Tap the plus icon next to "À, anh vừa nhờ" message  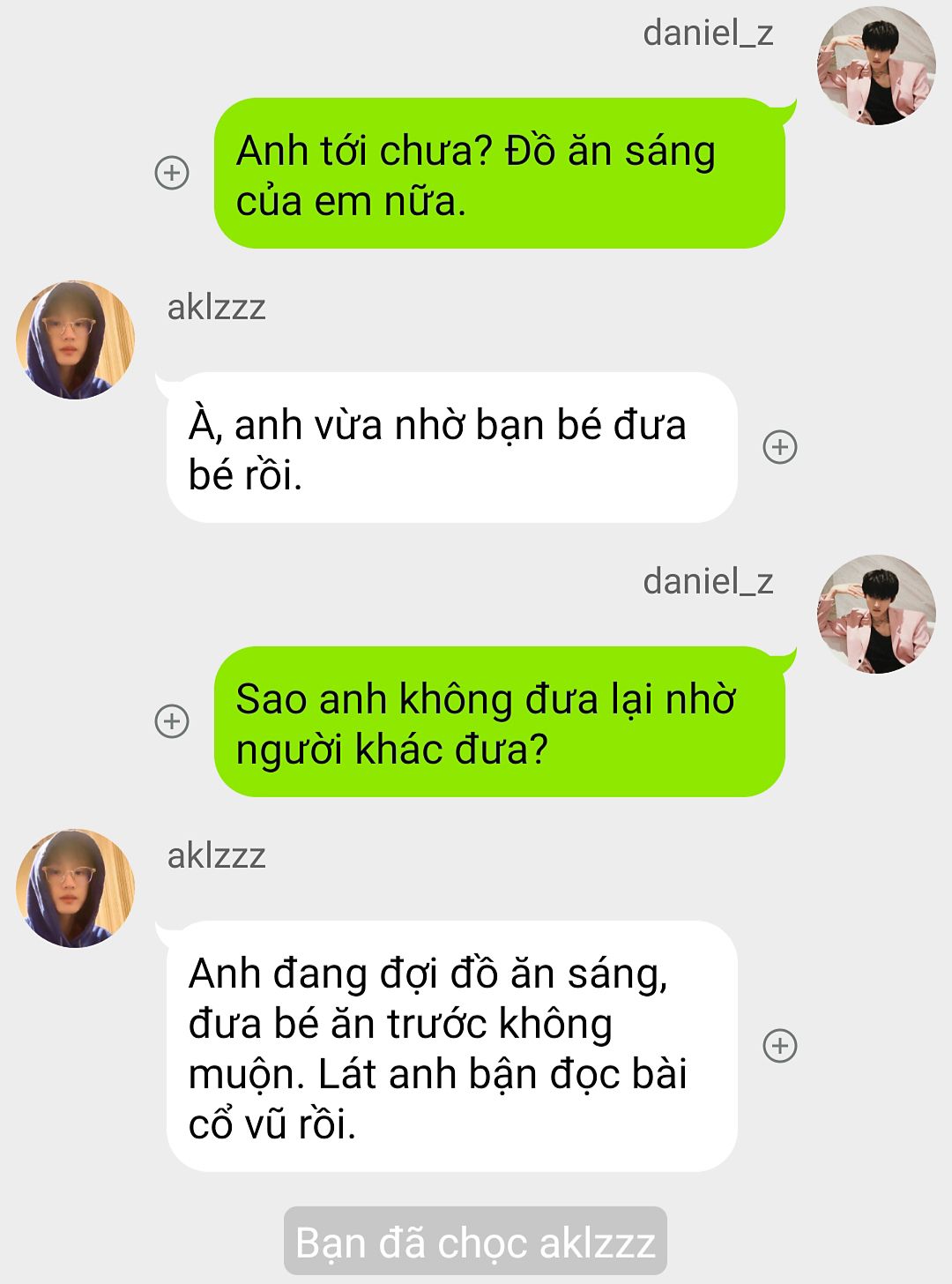tap(779, 447)
